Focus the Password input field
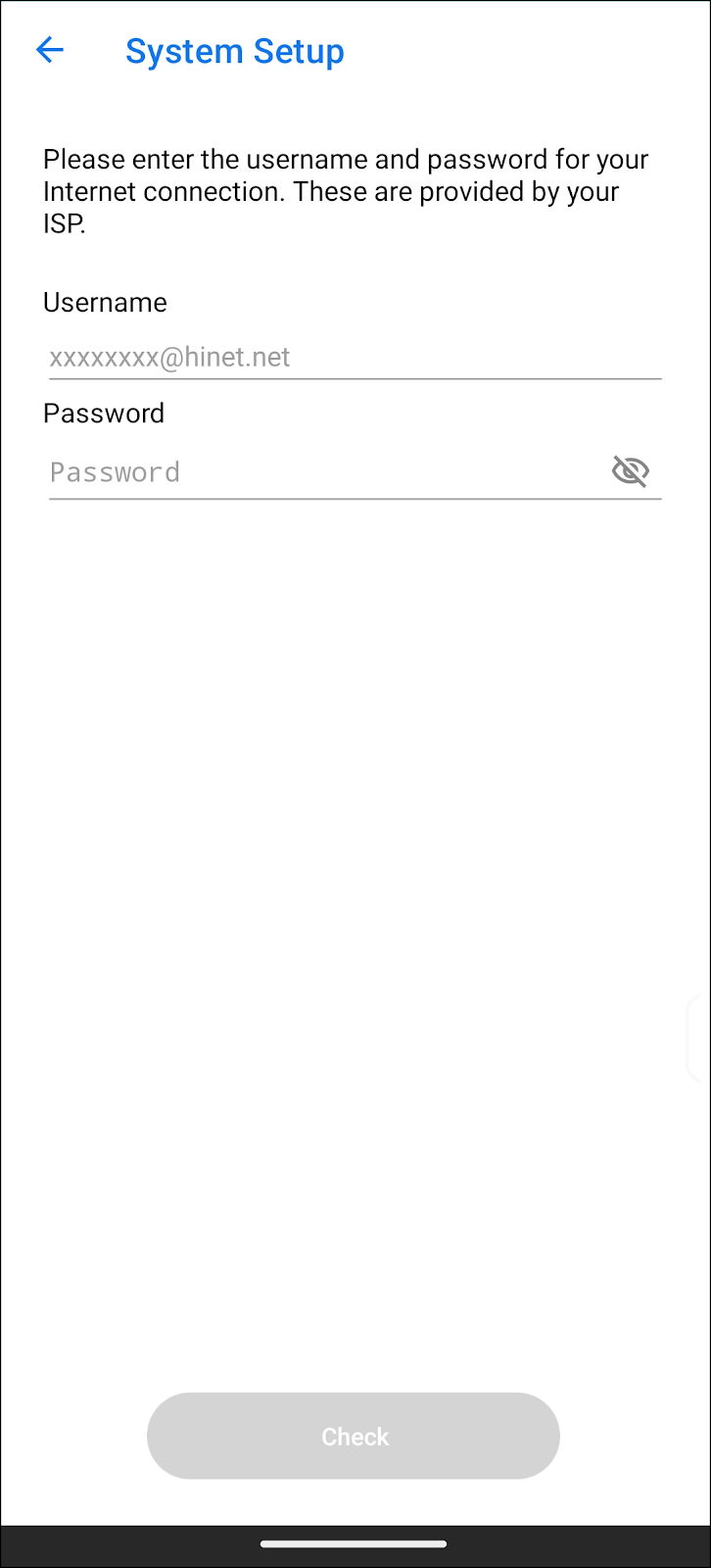This screenshot has height=1568, width=711. [328, 472]
